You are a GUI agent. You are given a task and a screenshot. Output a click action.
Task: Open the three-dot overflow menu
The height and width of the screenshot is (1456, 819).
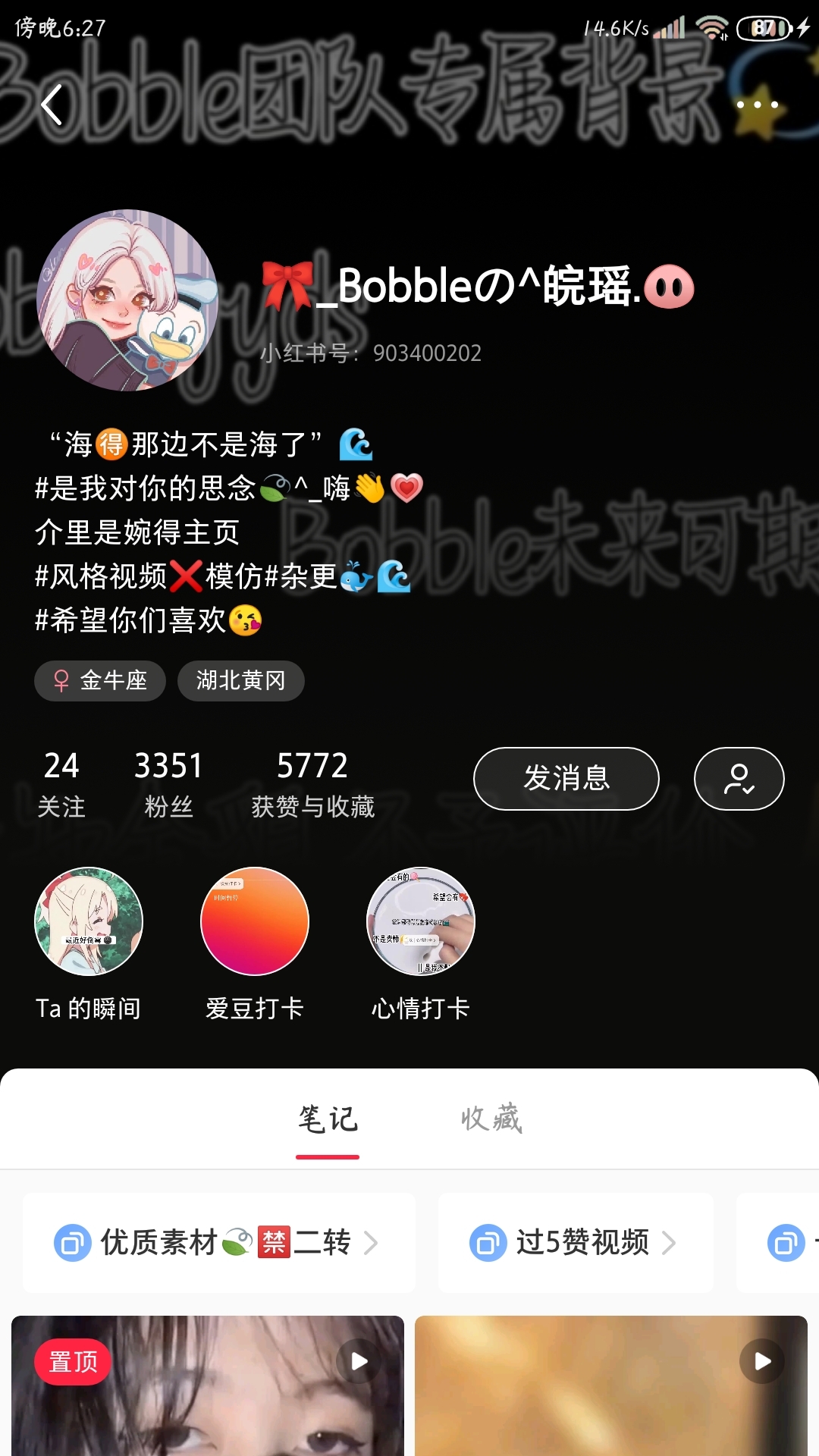(x=757, y=105)
